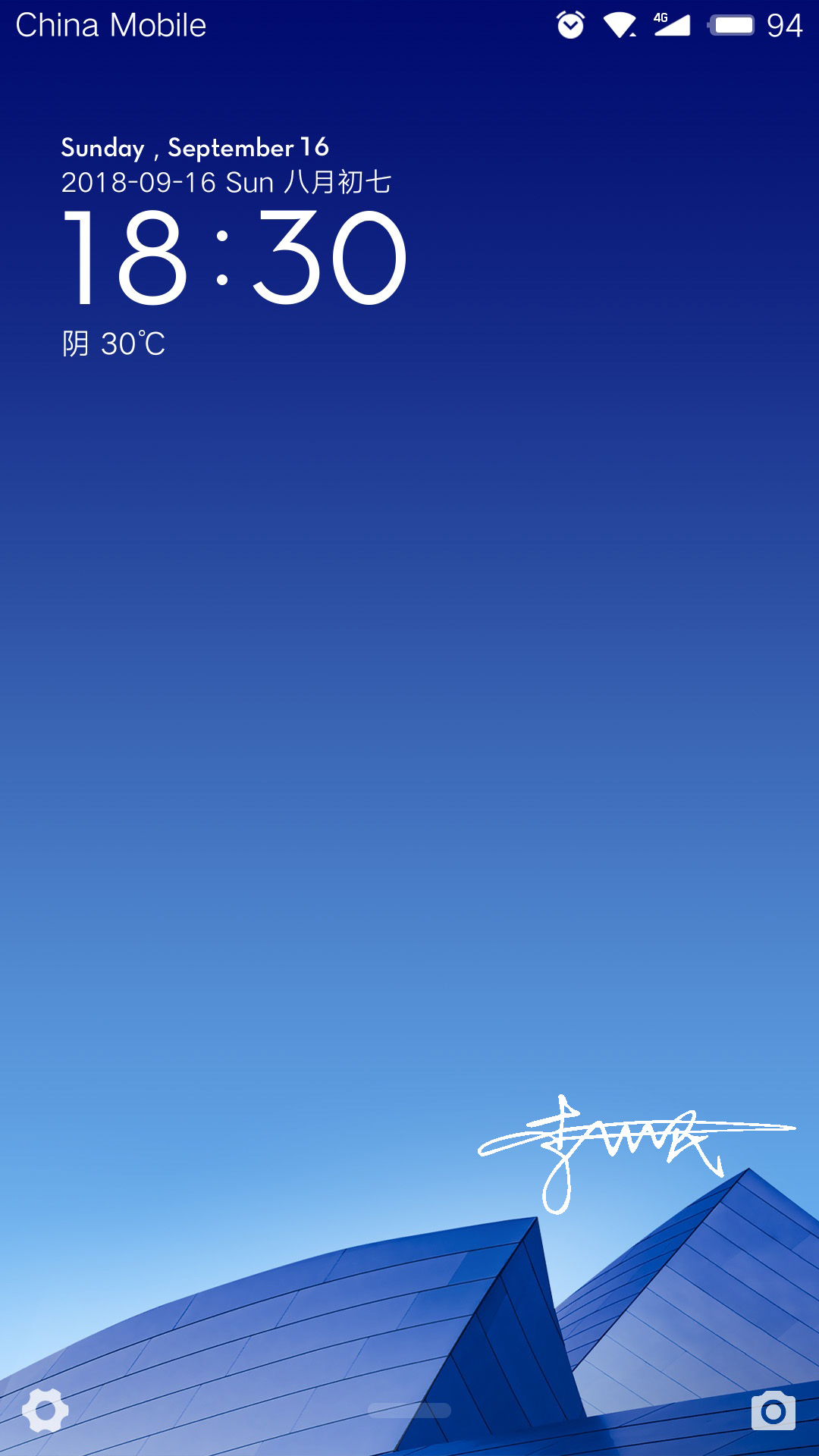Open the camera shortcut icon
The width and height of the screenshot is (819, 1456).
pos(773,1410)
